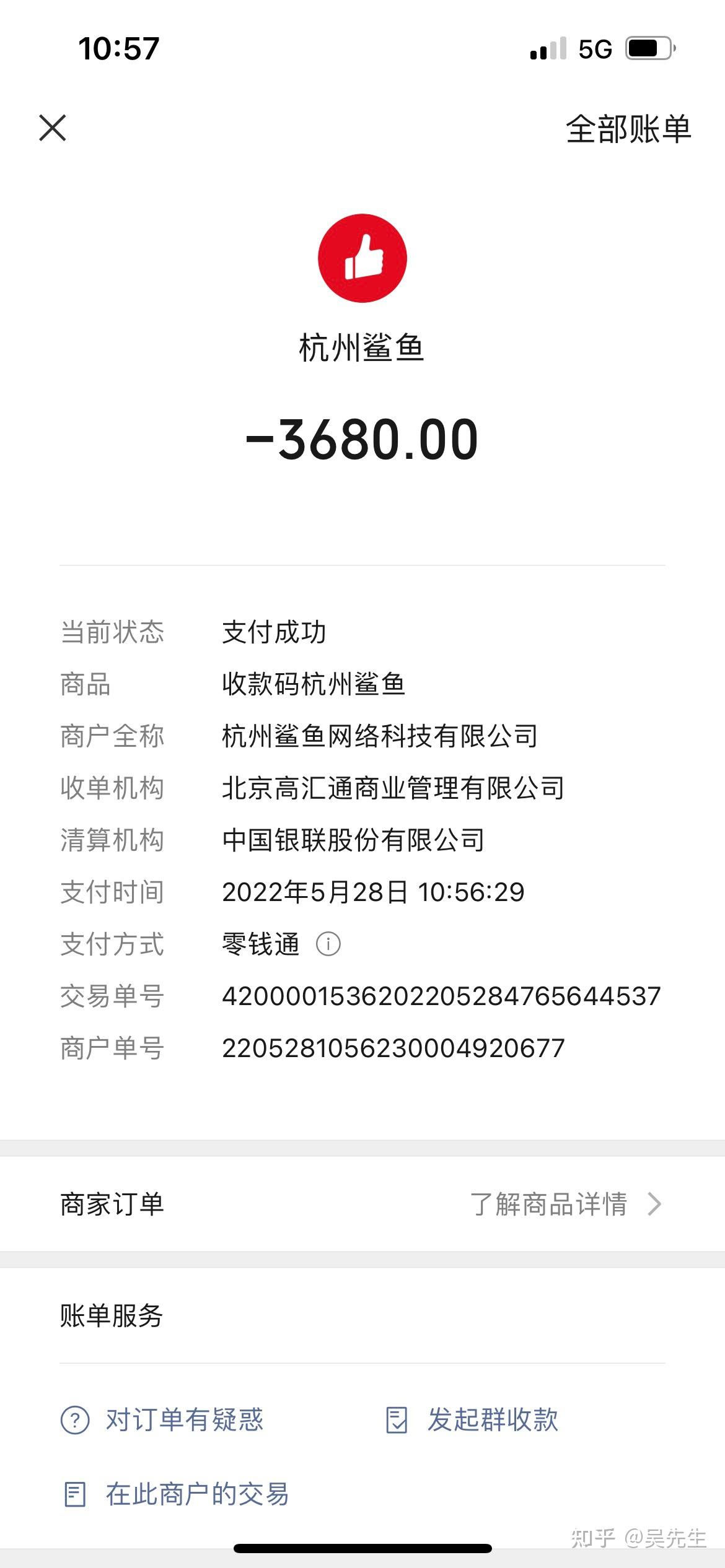The width and height of the screenshot is (725, 1568).
Task: Open the 杭州鲨鱼 merchant avatar
Action: point(362,258)
